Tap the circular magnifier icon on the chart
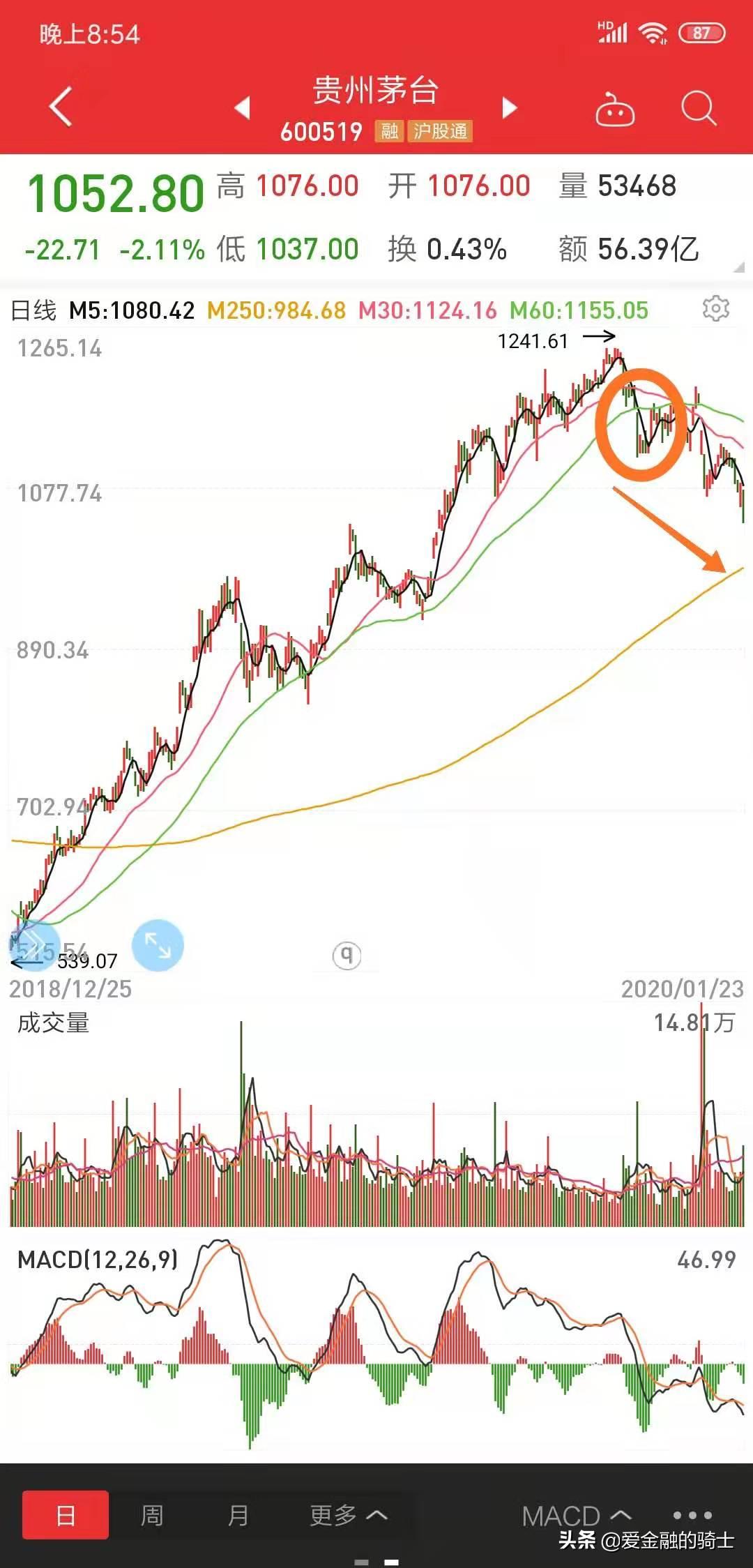Image resolution: width=753 pixels, height=1568 pixels. coord(347,956)
